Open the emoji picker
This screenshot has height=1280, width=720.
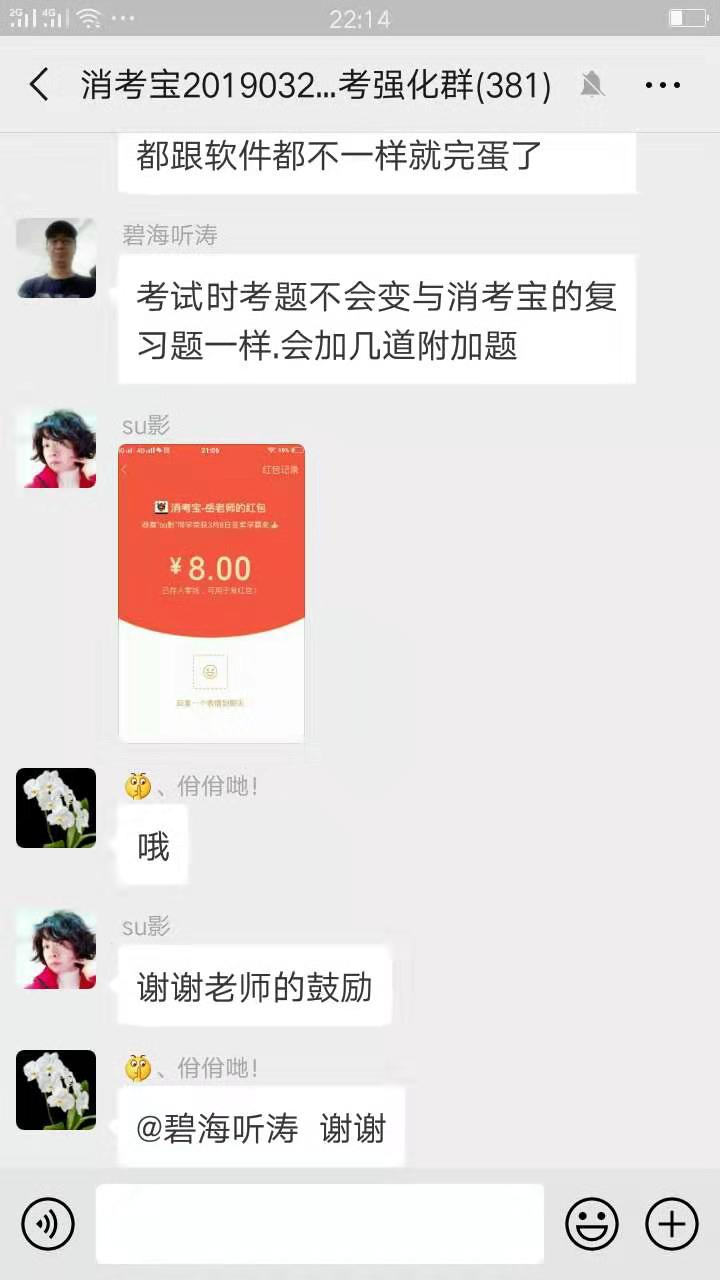pyautogui.click(x=591, y=1223)
